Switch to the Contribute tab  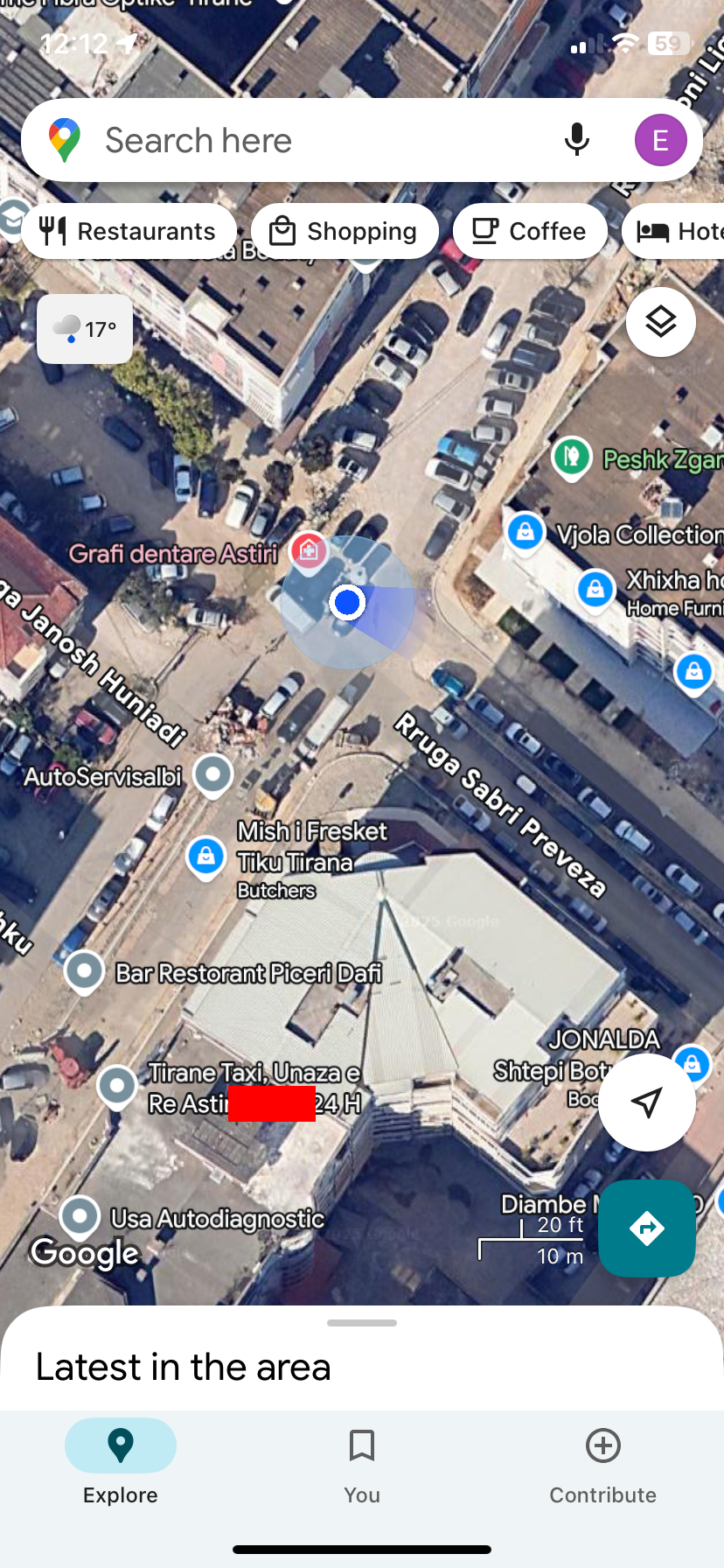(602, 1461)
